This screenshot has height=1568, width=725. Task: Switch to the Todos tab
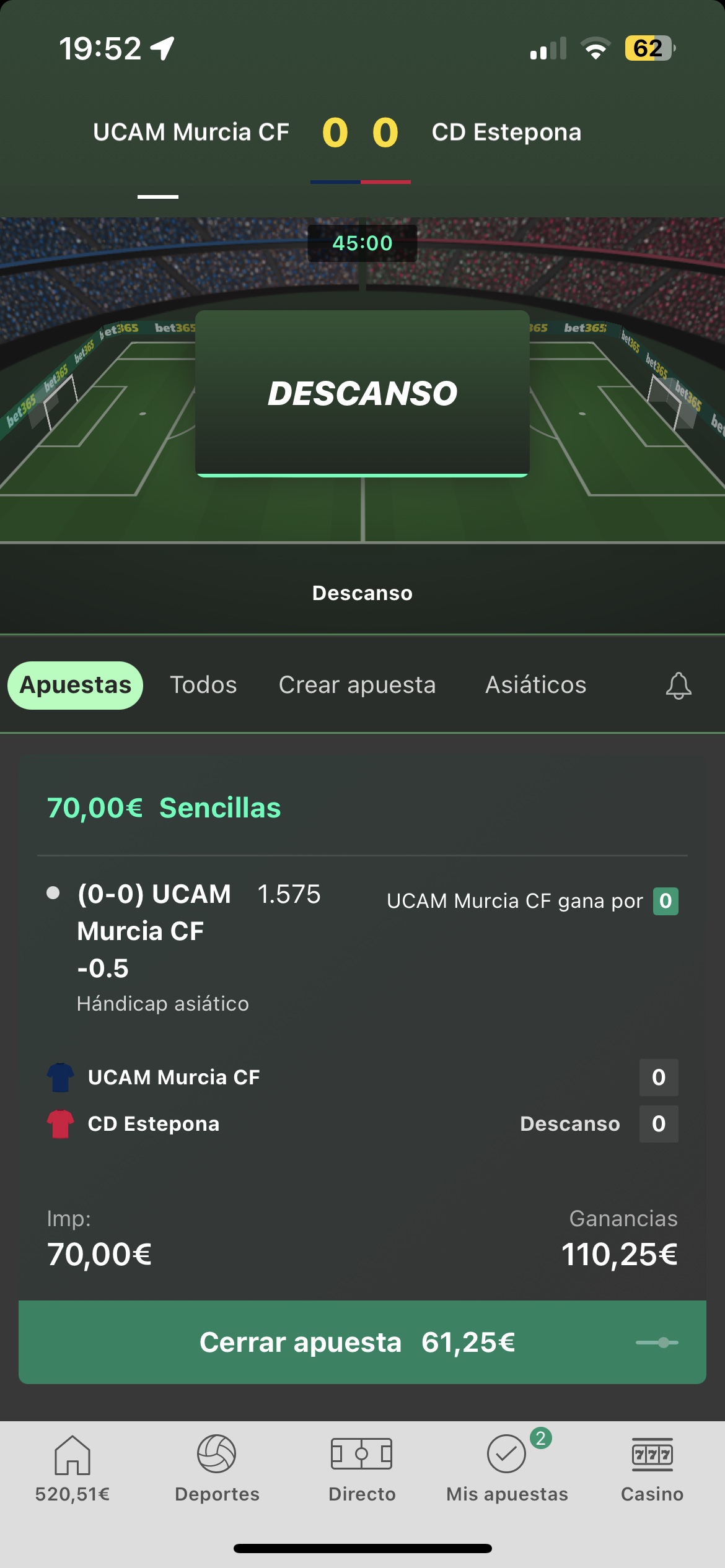tap(203, 685)
